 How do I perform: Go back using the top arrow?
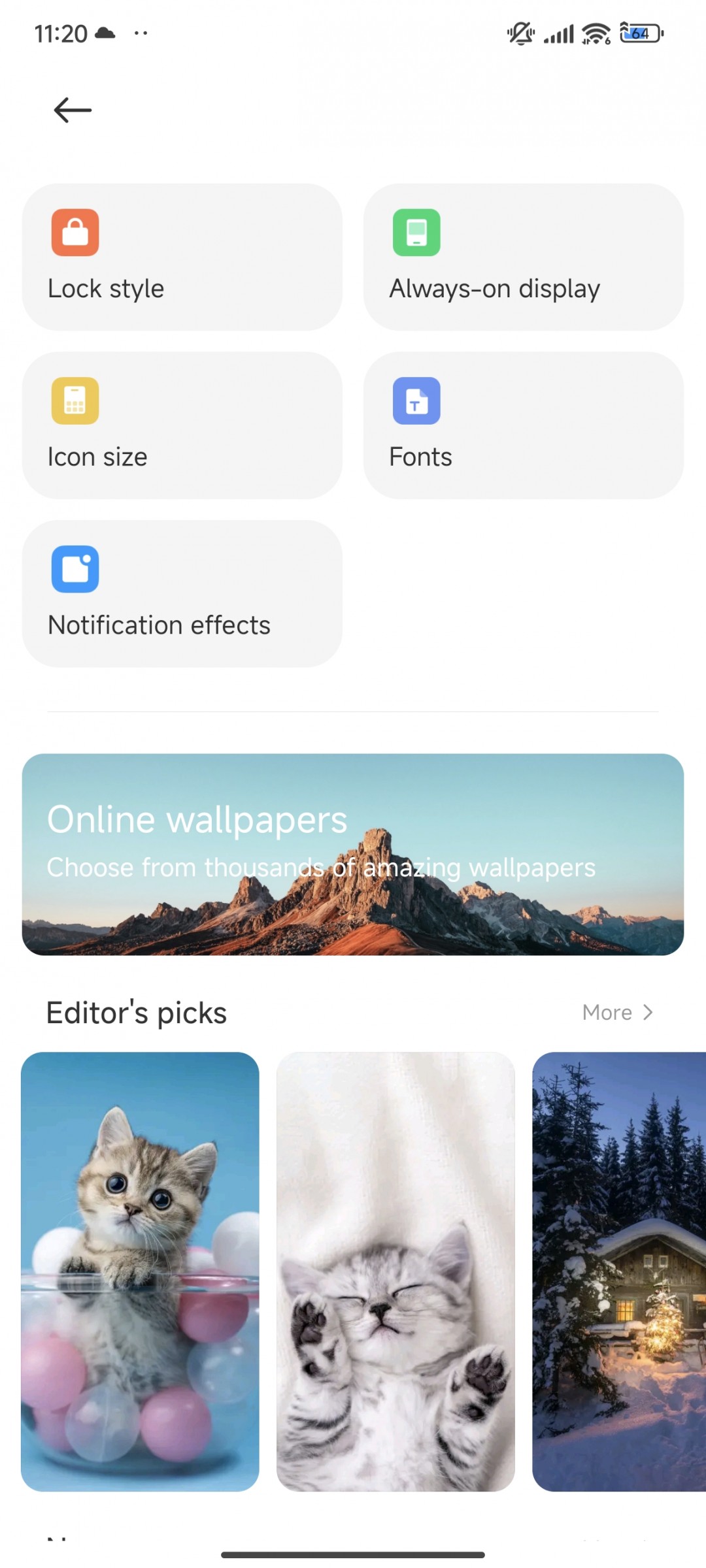click(x=73, y=110)
